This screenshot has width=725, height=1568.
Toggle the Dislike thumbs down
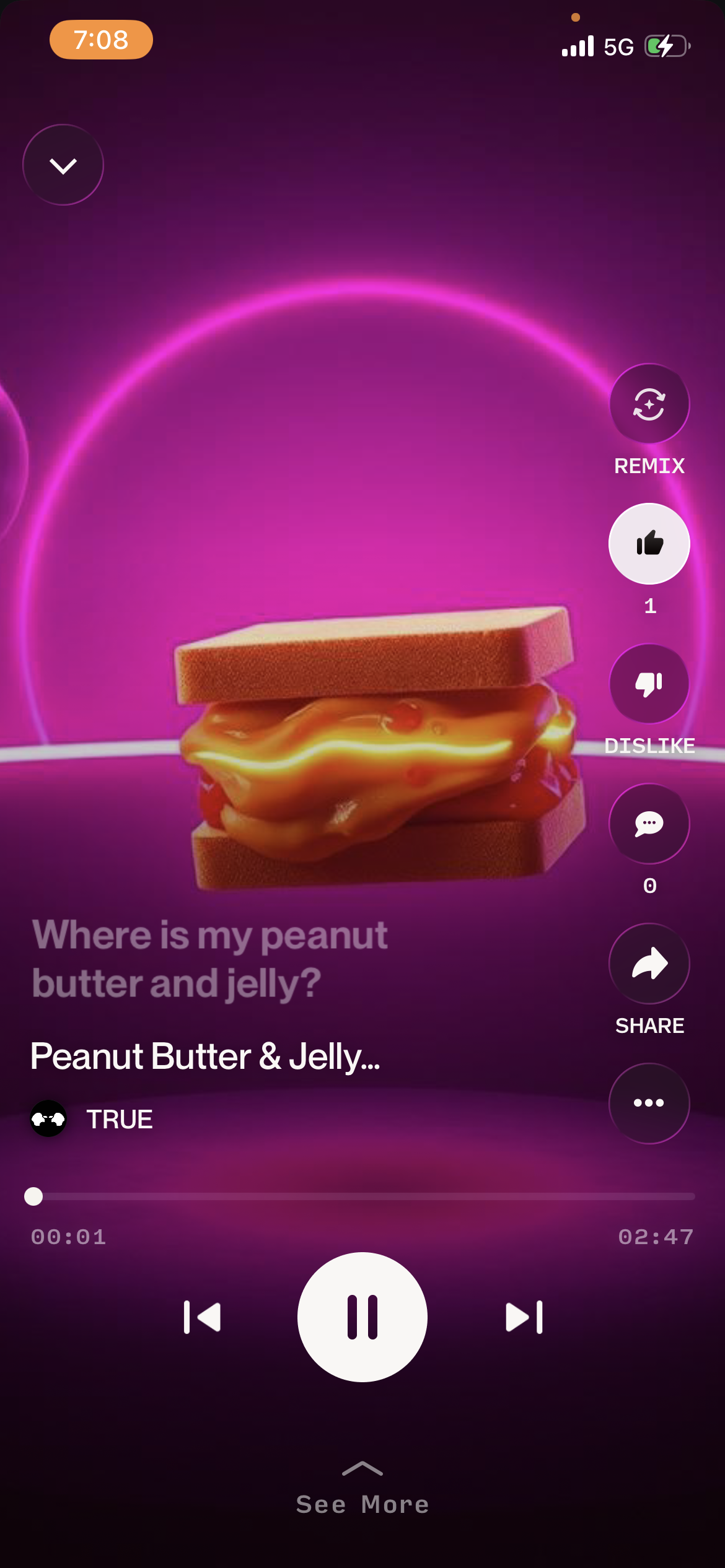(x=649, y=684)
